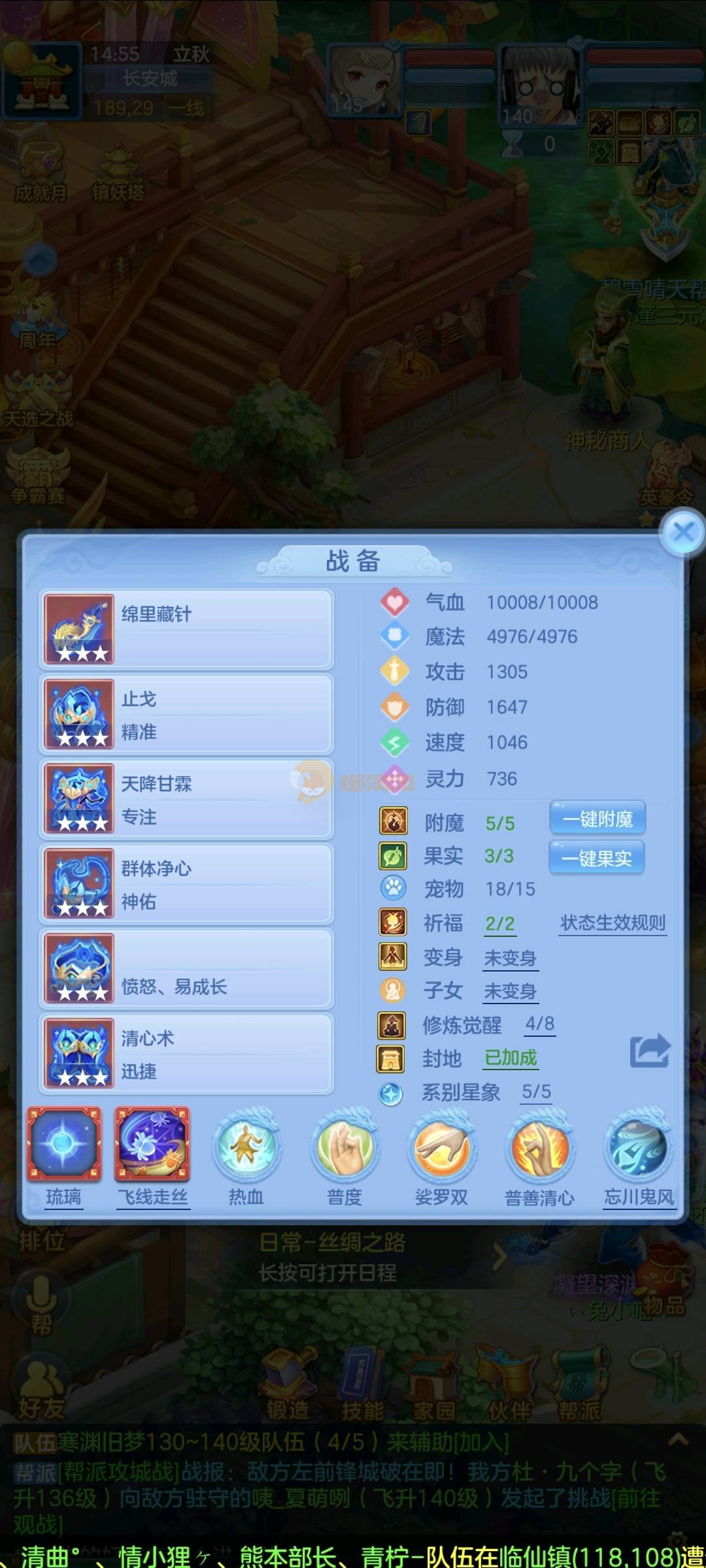Select the 琉璃 skill icon

pos(64,1145)
